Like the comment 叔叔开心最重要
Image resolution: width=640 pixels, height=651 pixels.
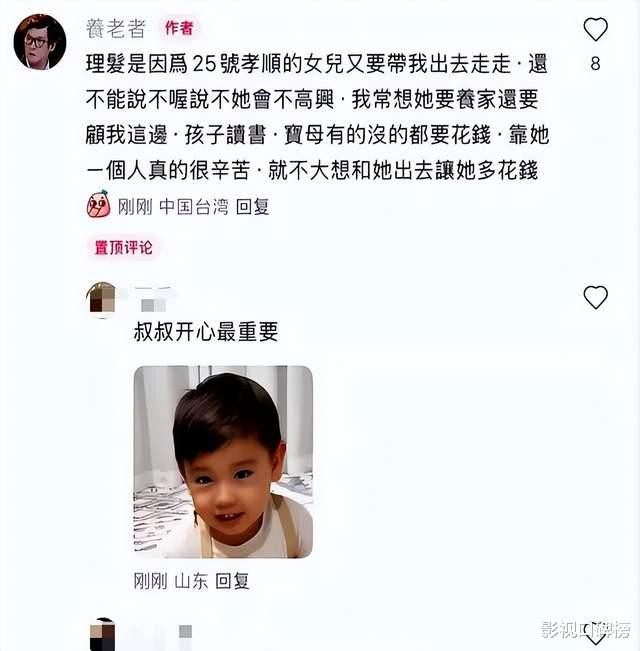coord(596,297)
